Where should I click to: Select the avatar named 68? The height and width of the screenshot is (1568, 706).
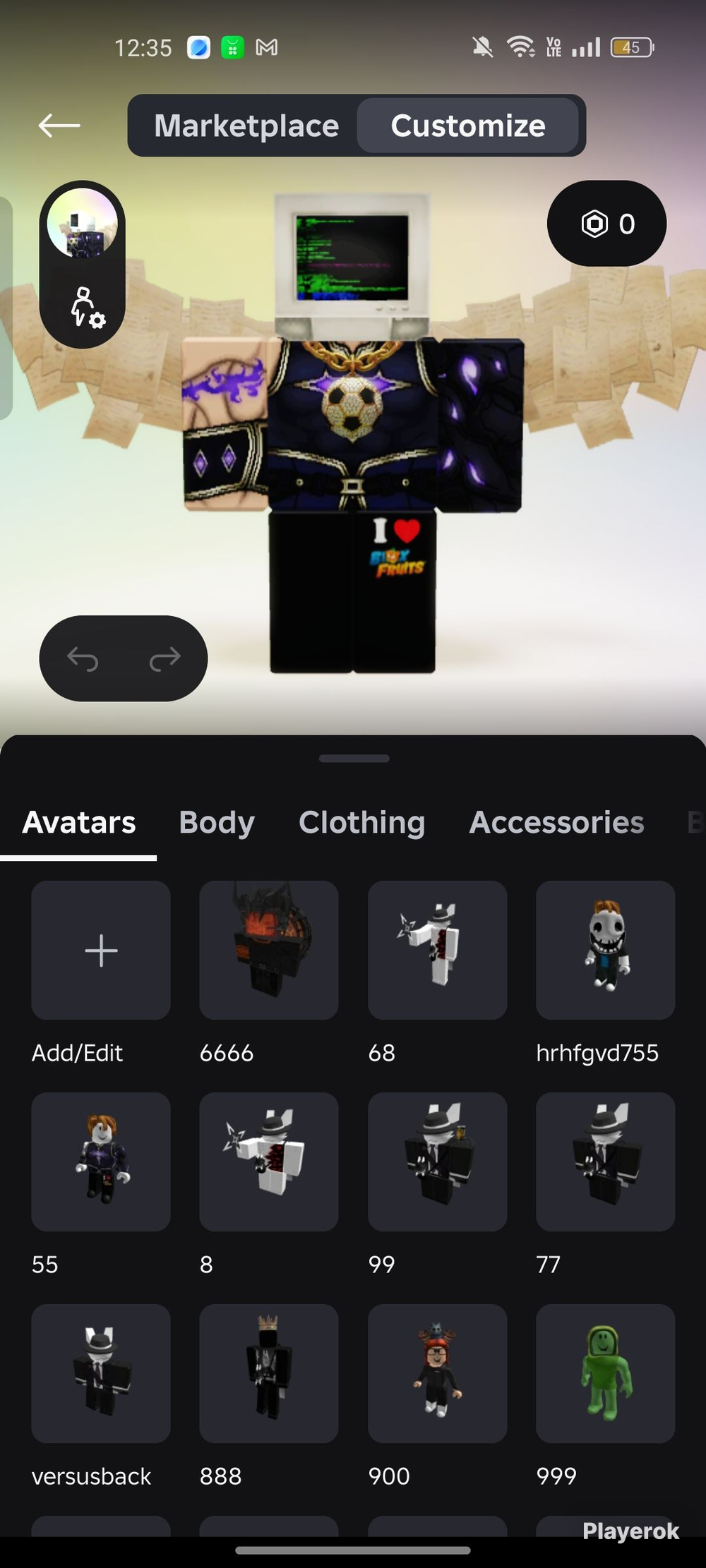click(x=438, y=950)
